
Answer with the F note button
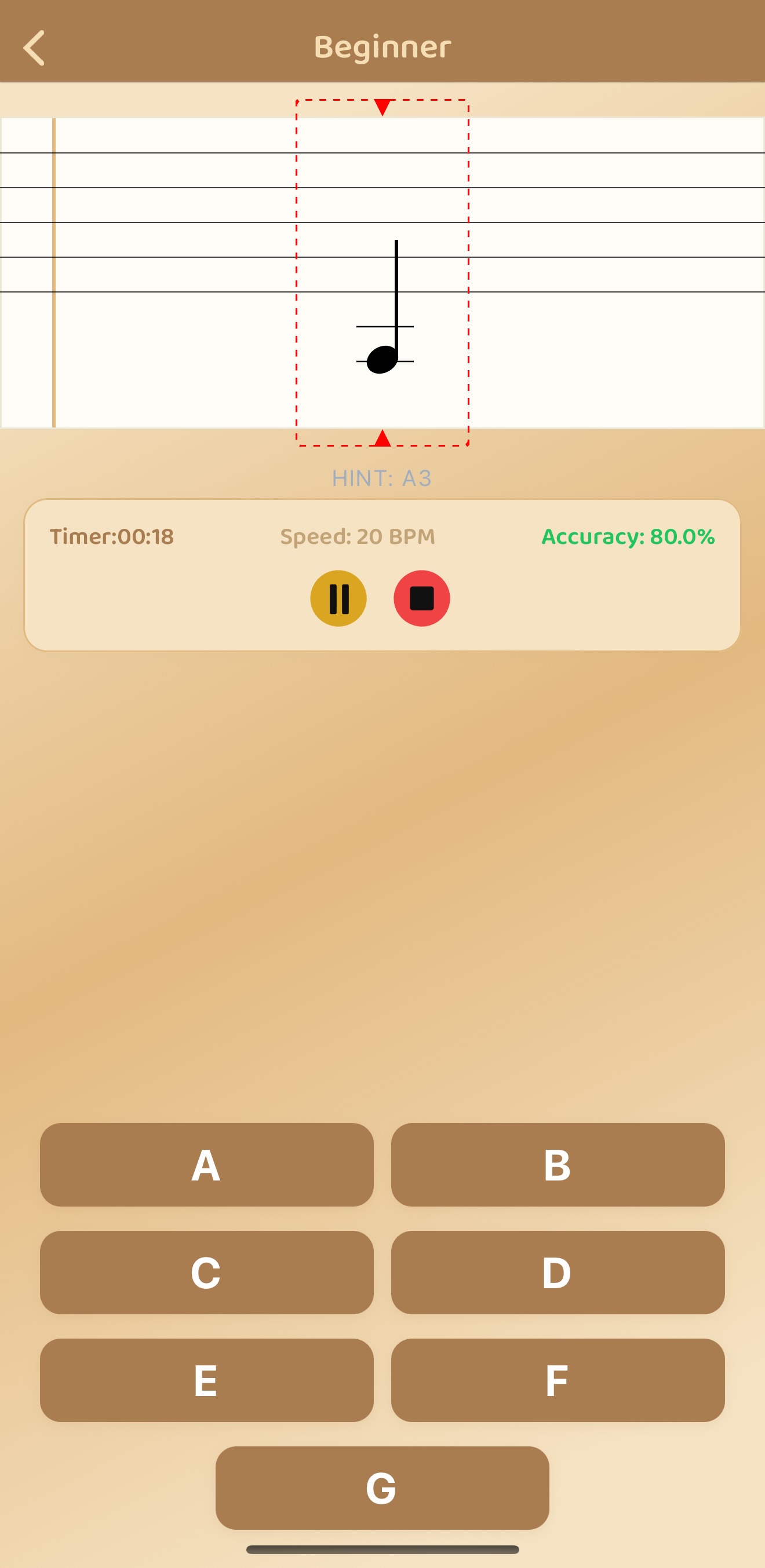pos(559,1380)
